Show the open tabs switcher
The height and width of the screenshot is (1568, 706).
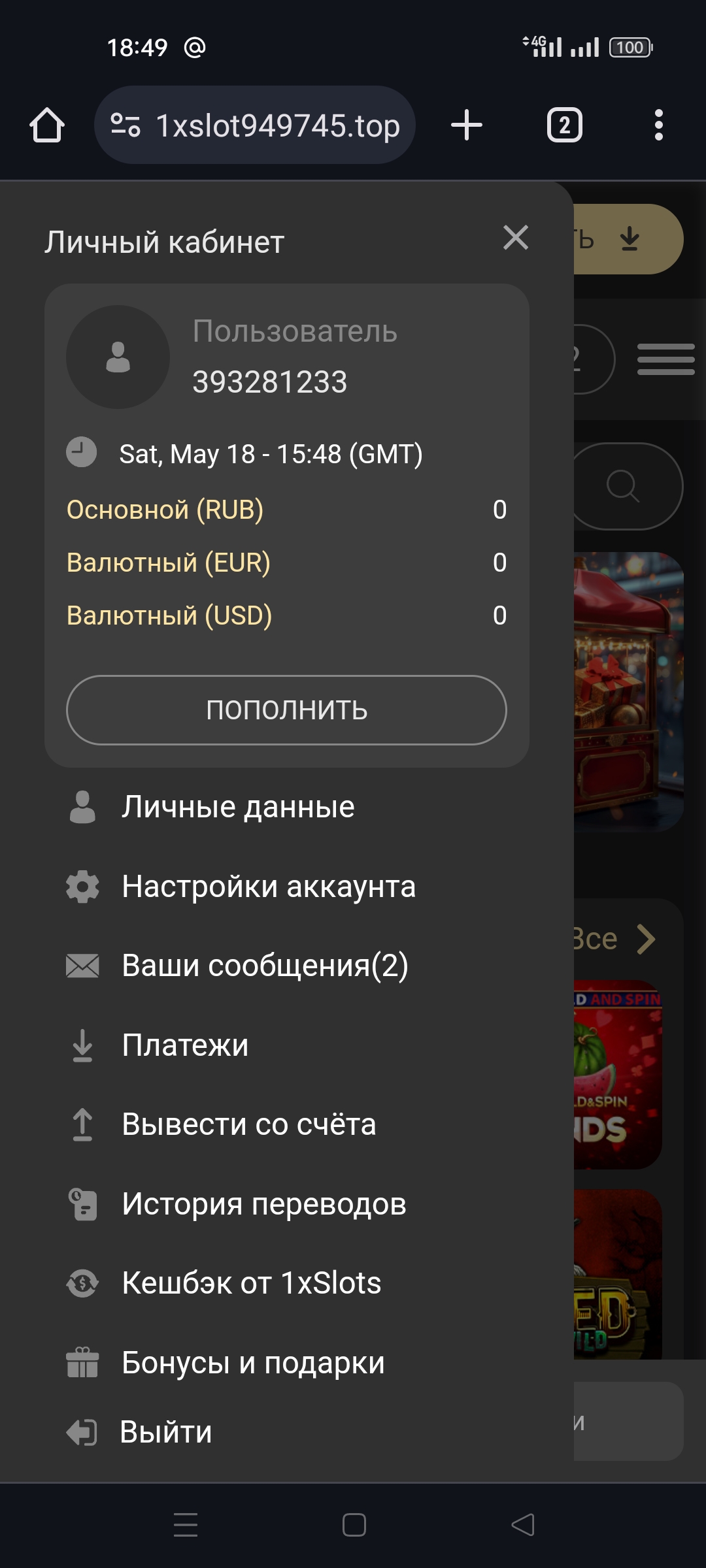564,125
